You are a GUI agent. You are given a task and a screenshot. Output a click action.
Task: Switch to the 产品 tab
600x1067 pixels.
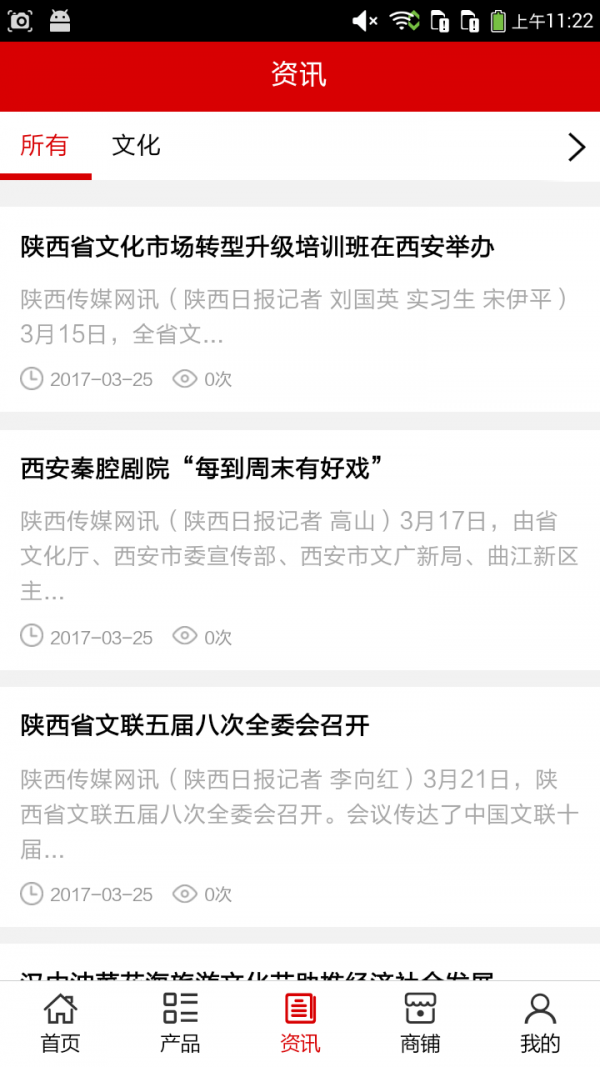(180, 1023)
